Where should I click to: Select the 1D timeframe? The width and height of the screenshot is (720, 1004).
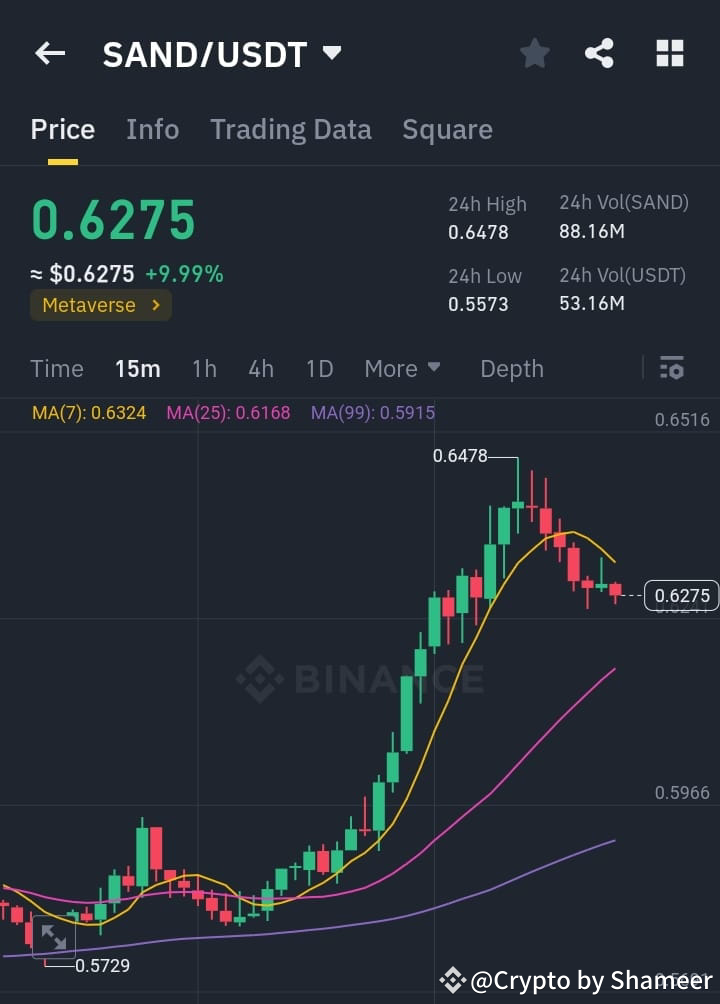(x=320, y=368)
